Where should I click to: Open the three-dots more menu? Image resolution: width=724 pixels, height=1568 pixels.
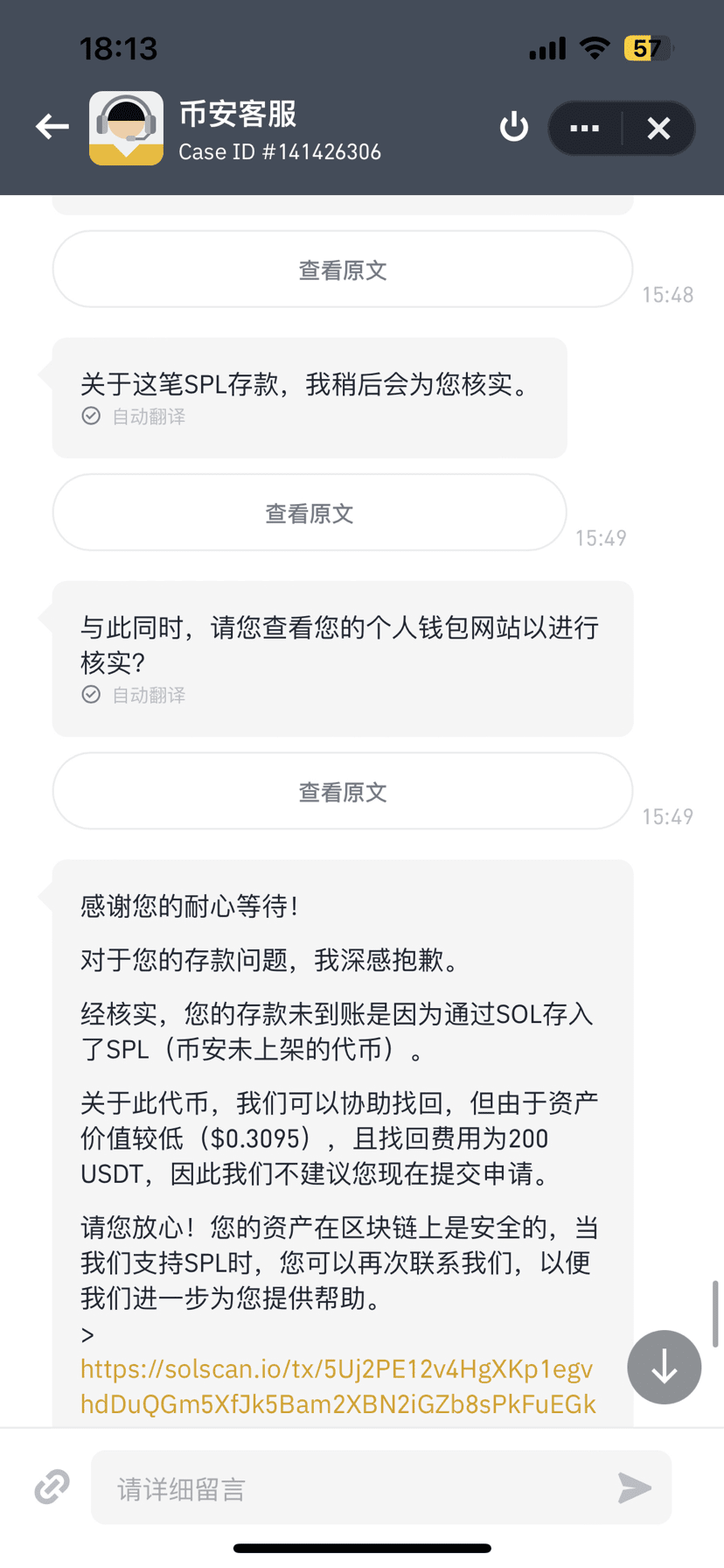click(585, 129)
